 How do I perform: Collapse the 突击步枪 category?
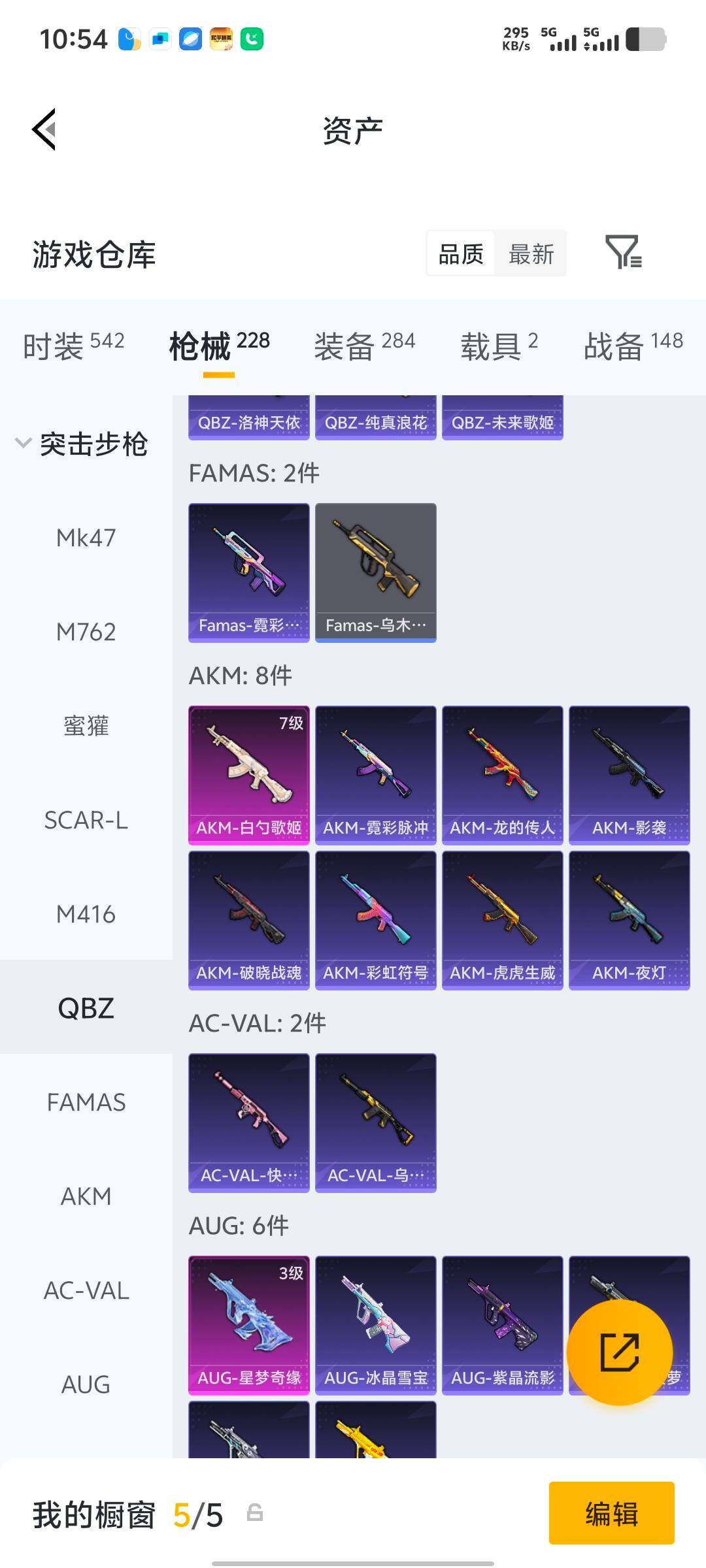pos(82,444)
